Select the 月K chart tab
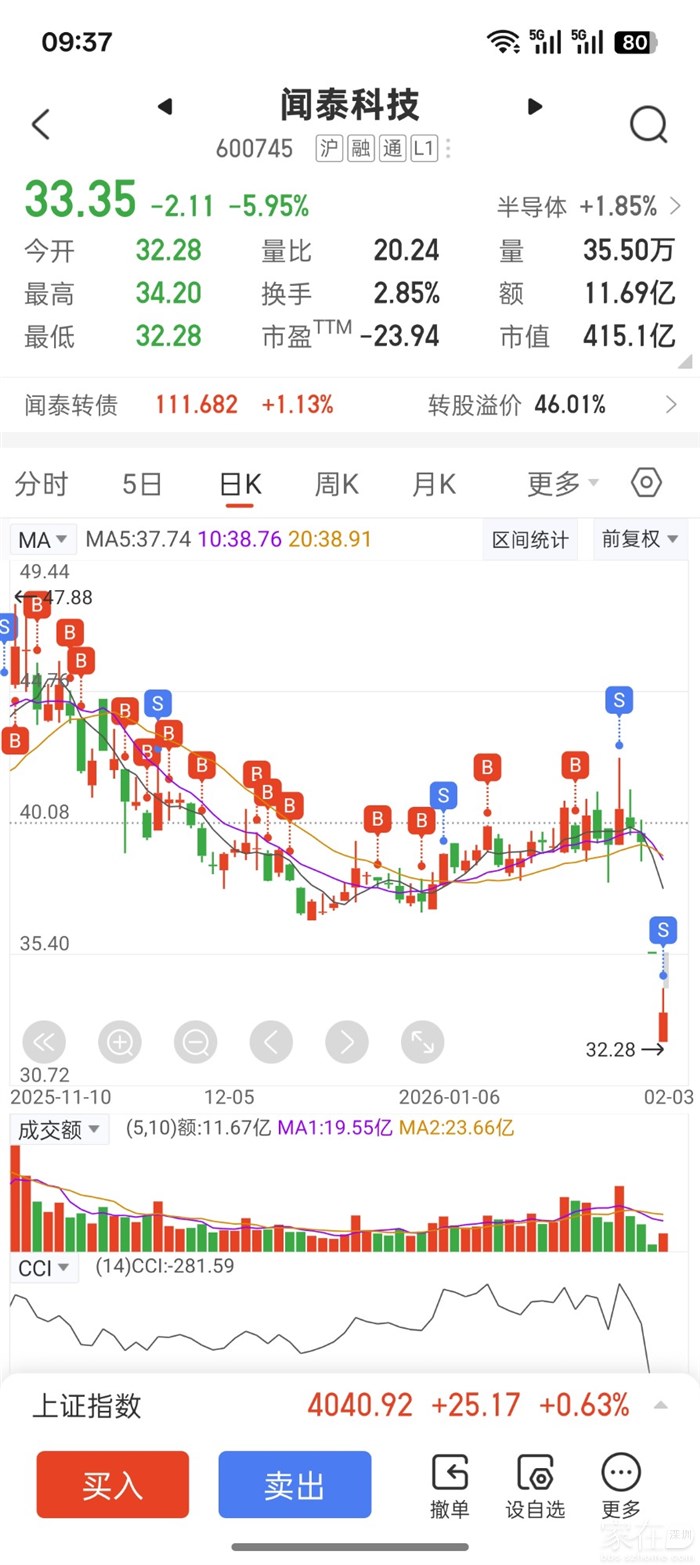 coord(434,485)
